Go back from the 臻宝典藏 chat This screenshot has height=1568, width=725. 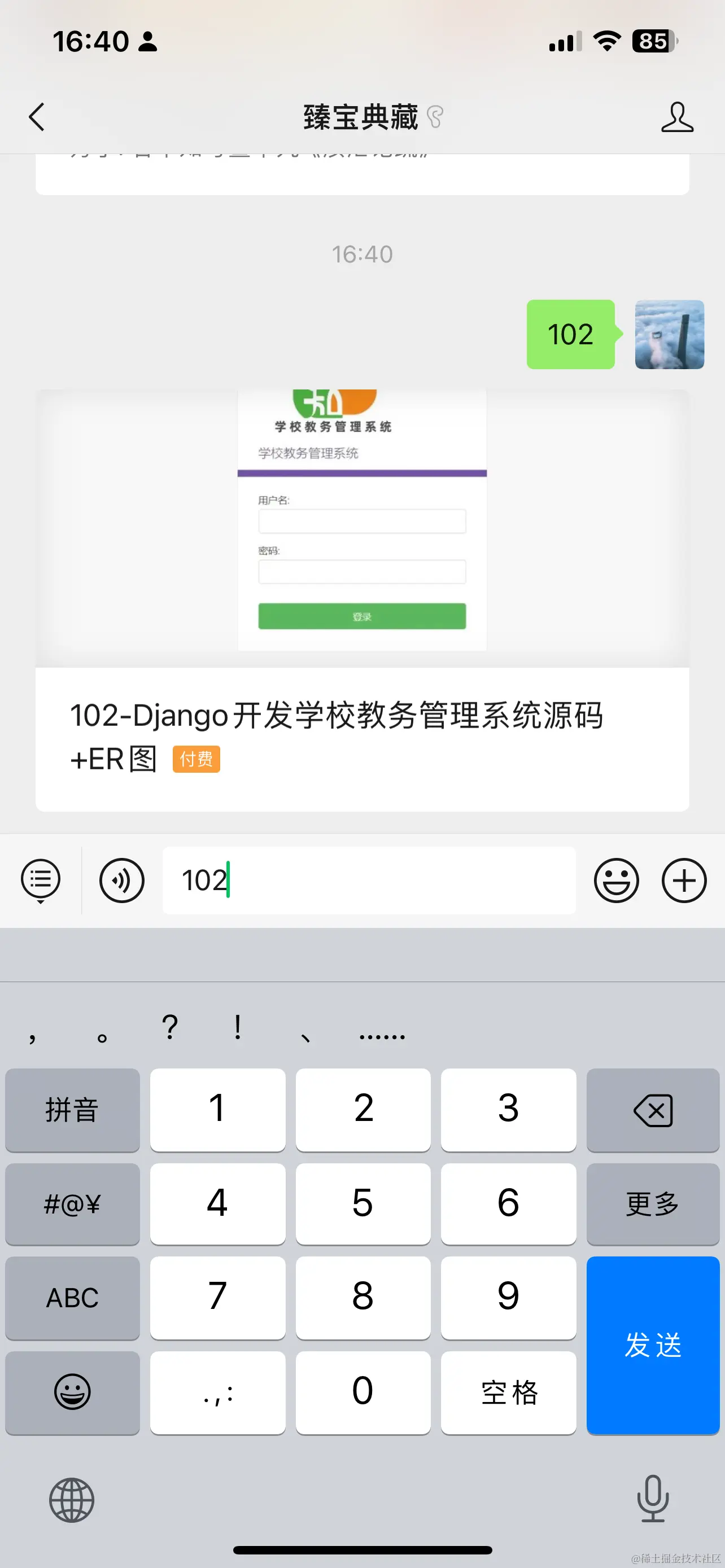click(x=37, y=117)
